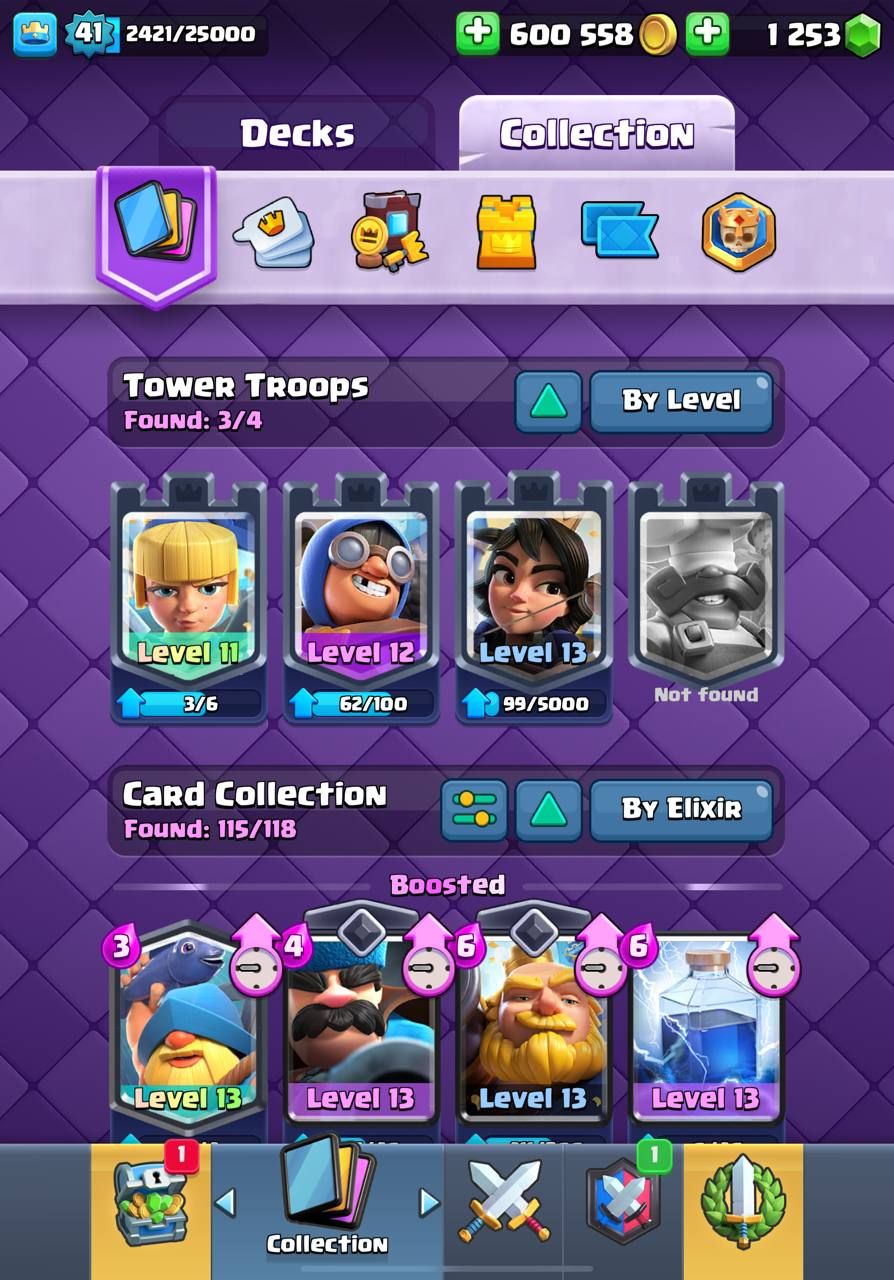Open the clan shield tab
The image size is (894, 1280).
623,1204
